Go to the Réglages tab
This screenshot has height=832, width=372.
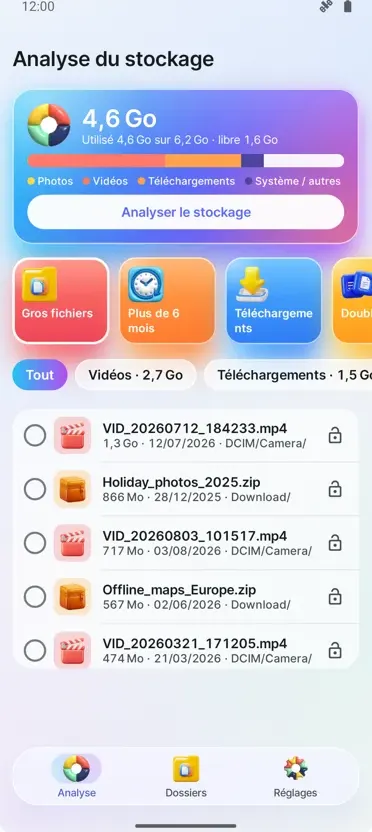295,777
